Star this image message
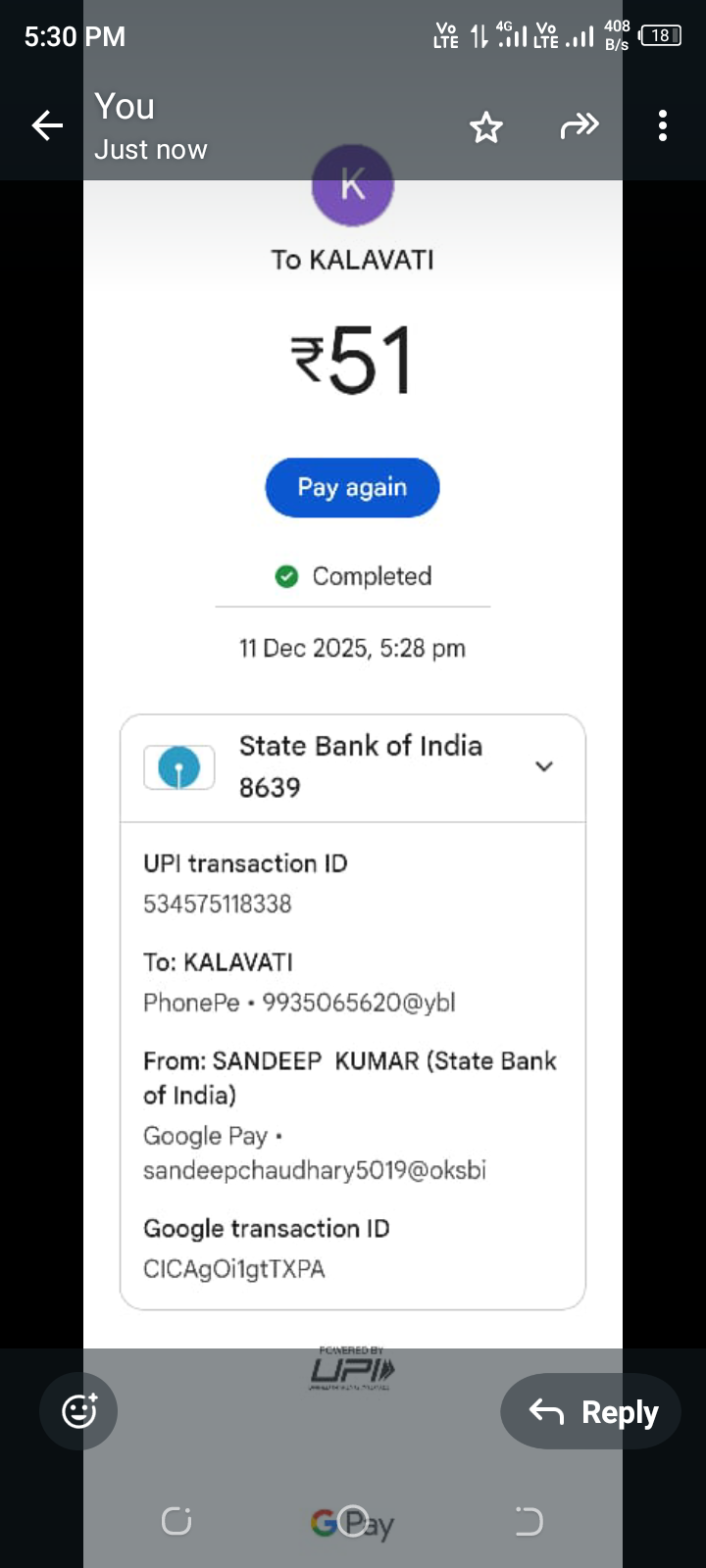 (x=486, y=127)
